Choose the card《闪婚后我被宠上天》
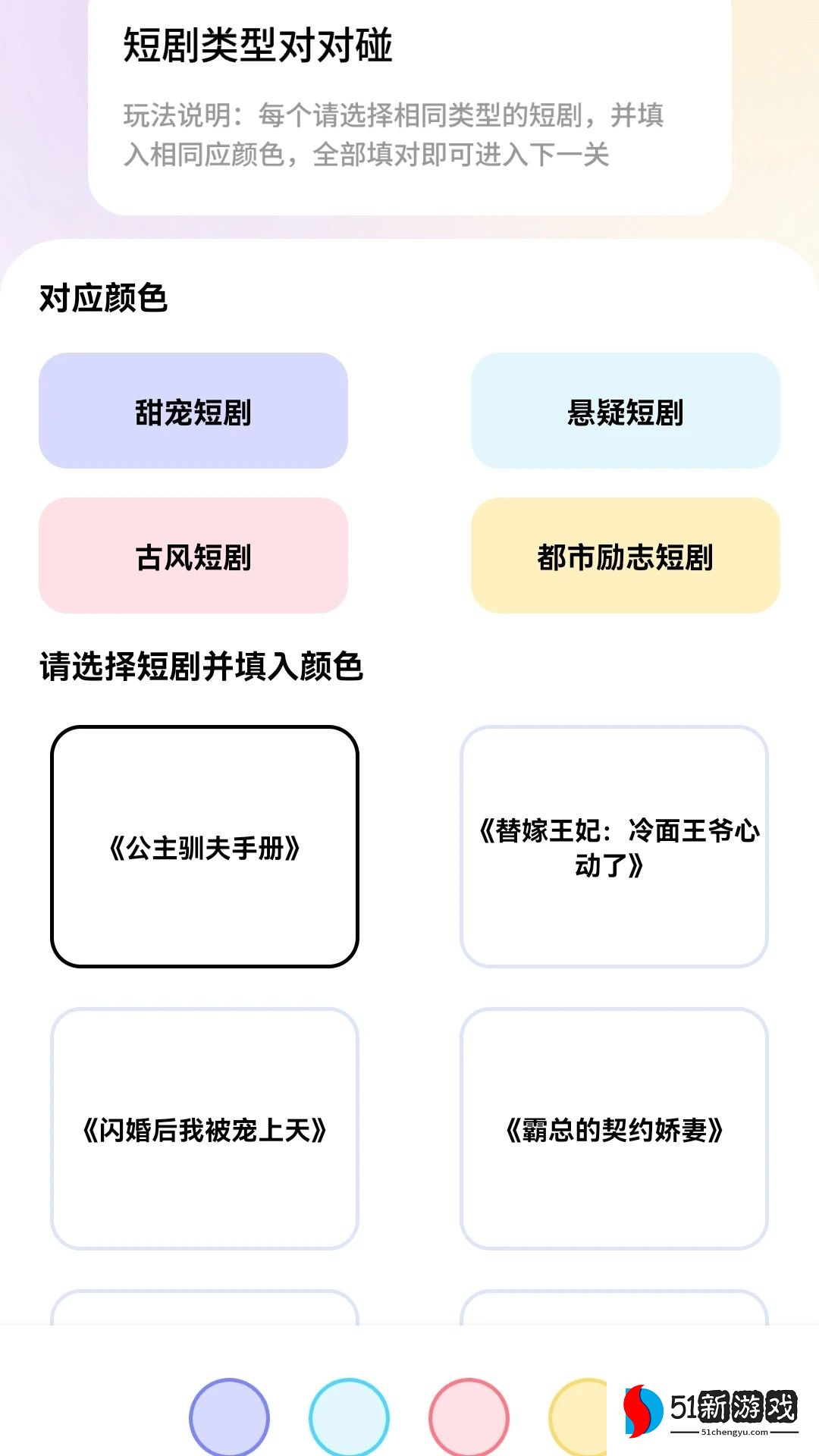This screenshot has height=1456, width=819. [205, 1128]
